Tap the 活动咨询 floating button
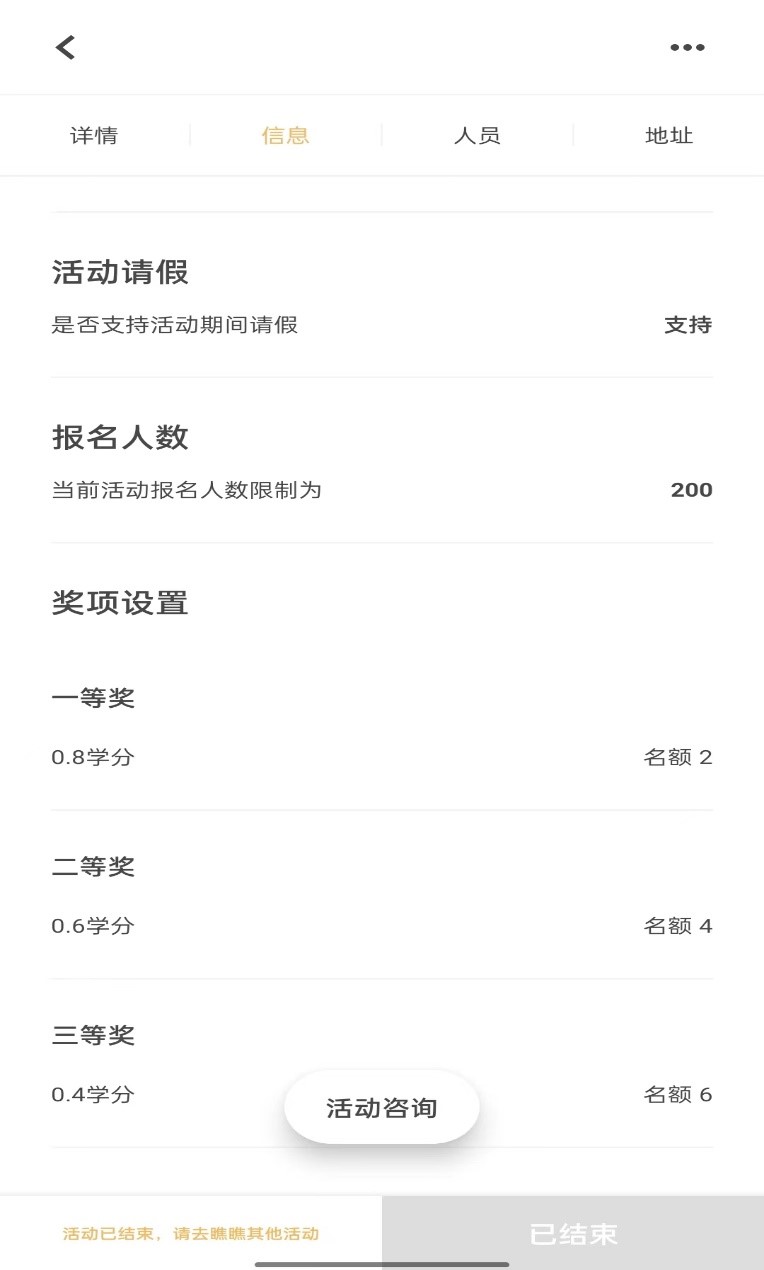 pyautogui.click(x=382, y=1108)
